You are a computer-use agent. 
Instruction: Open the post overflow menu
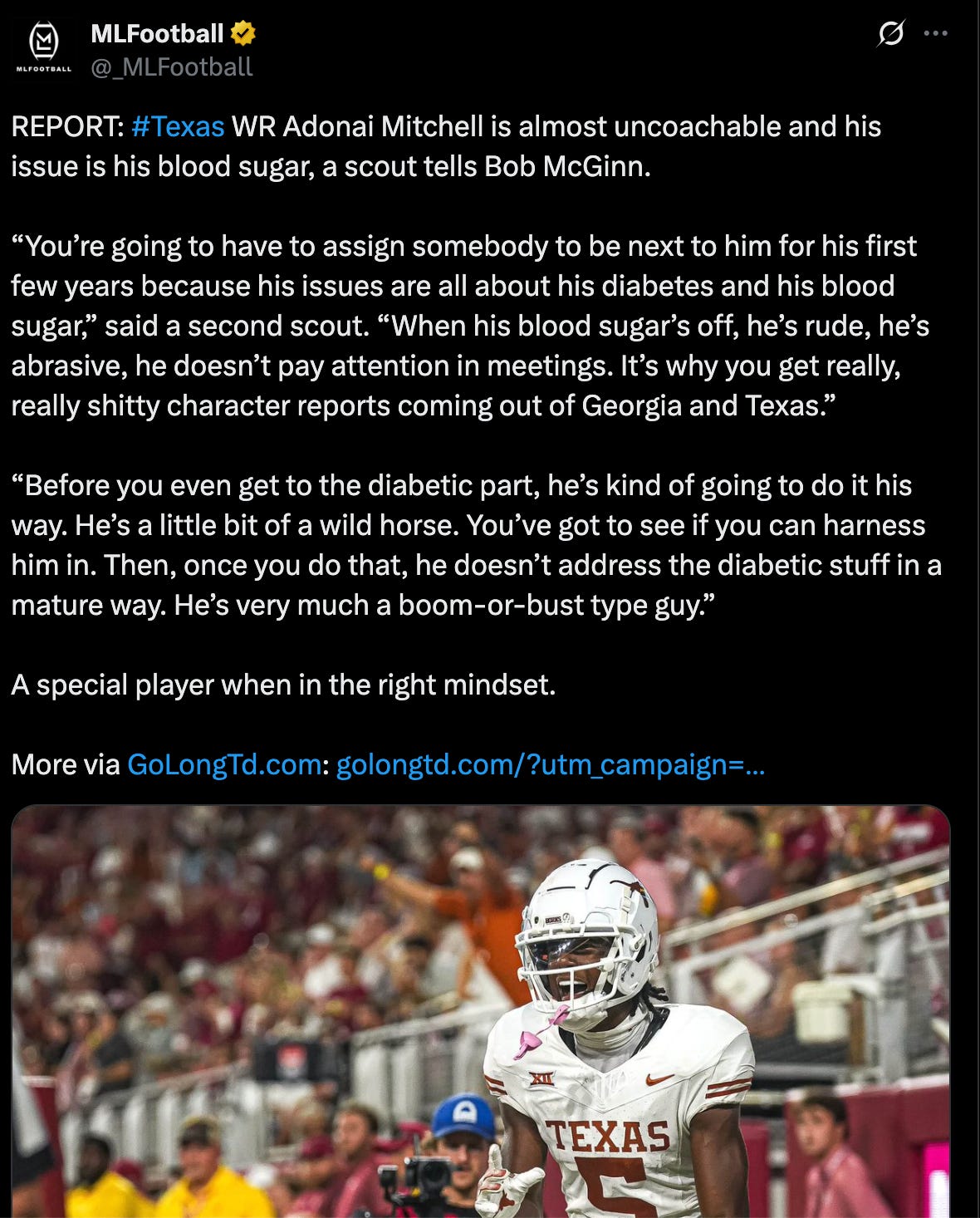tap(935, 34)
